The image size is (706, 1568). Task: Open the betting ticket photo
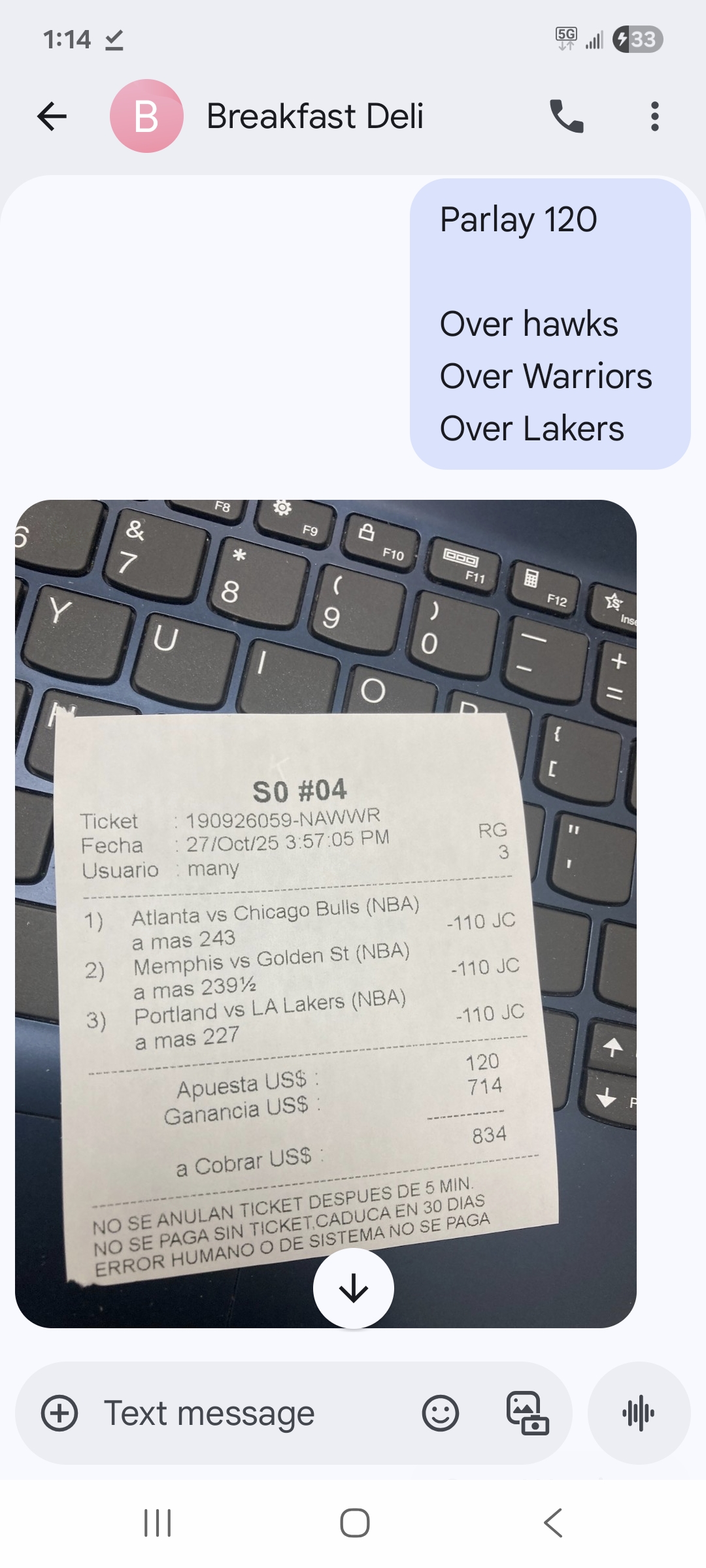click(326, 915)
